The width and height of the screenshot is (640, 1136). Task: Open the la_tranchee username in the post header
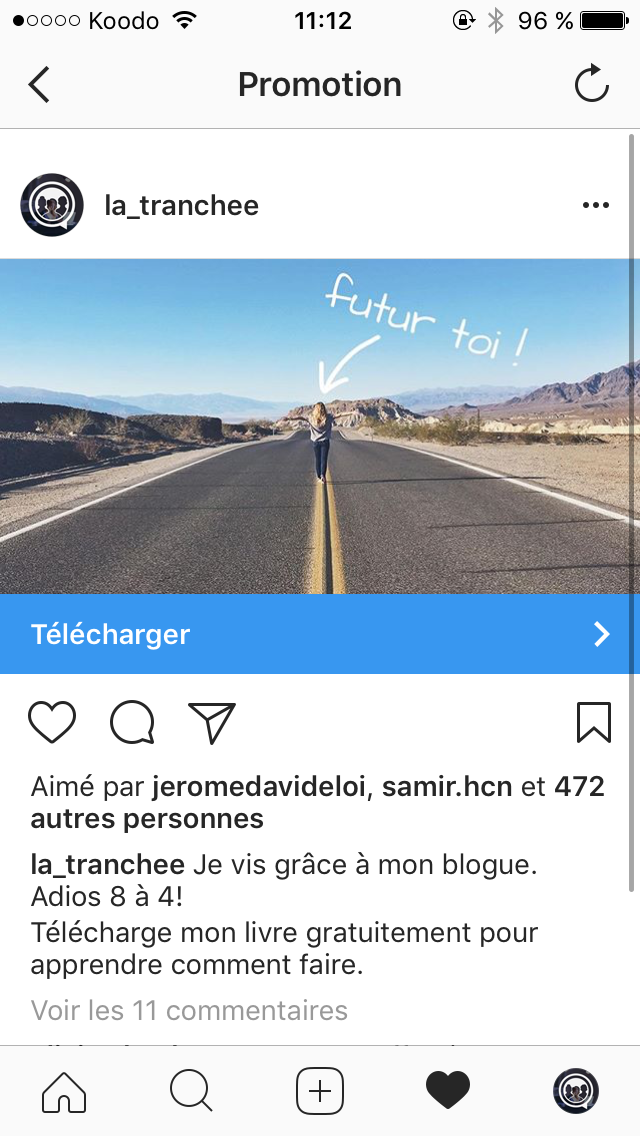coord(181,206)
